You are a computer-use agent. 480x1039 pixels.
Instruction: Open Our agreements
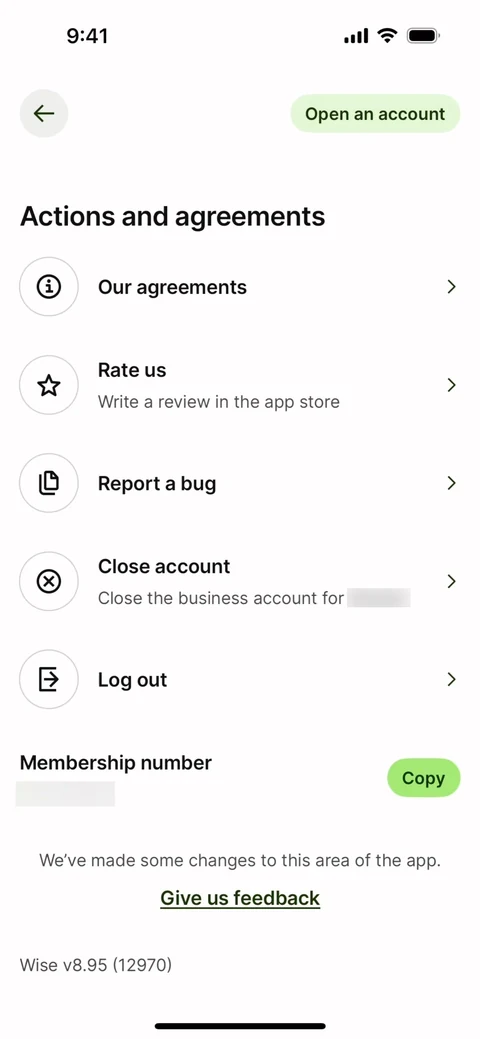[240, 287]
